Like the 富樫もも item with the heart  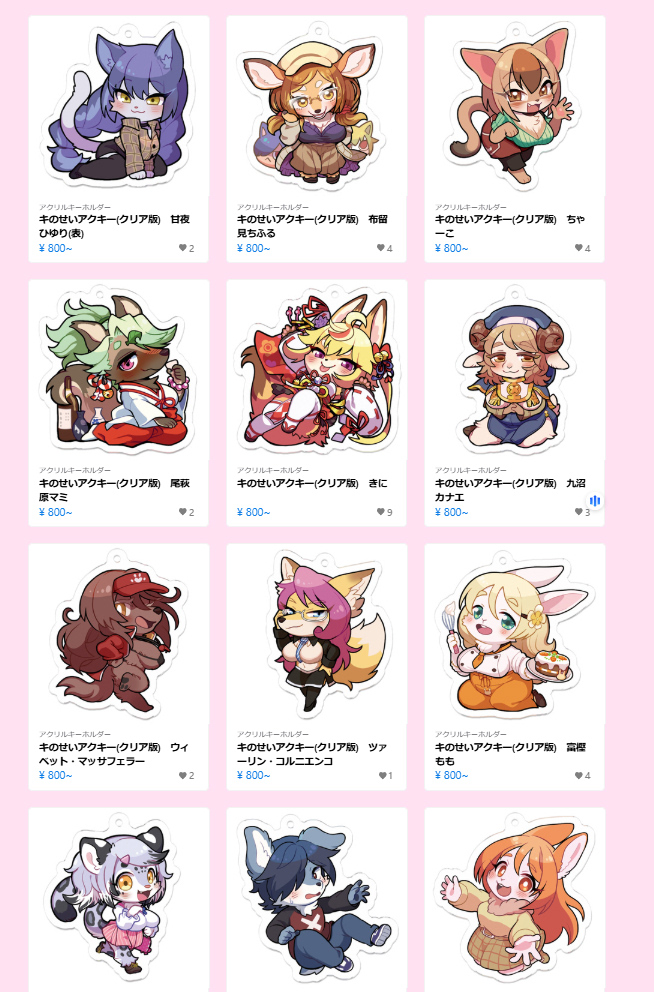pos(578,776)
